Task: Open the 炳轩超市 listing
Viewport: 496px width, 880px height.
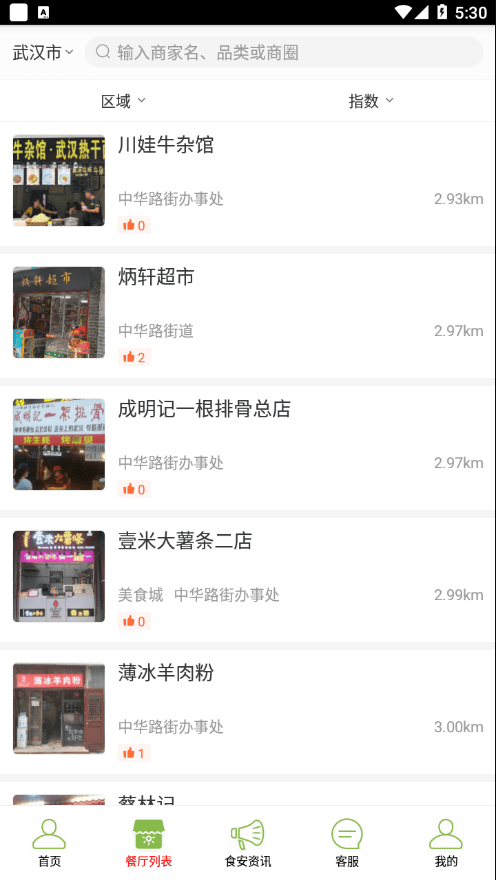Action: (248, 316)
